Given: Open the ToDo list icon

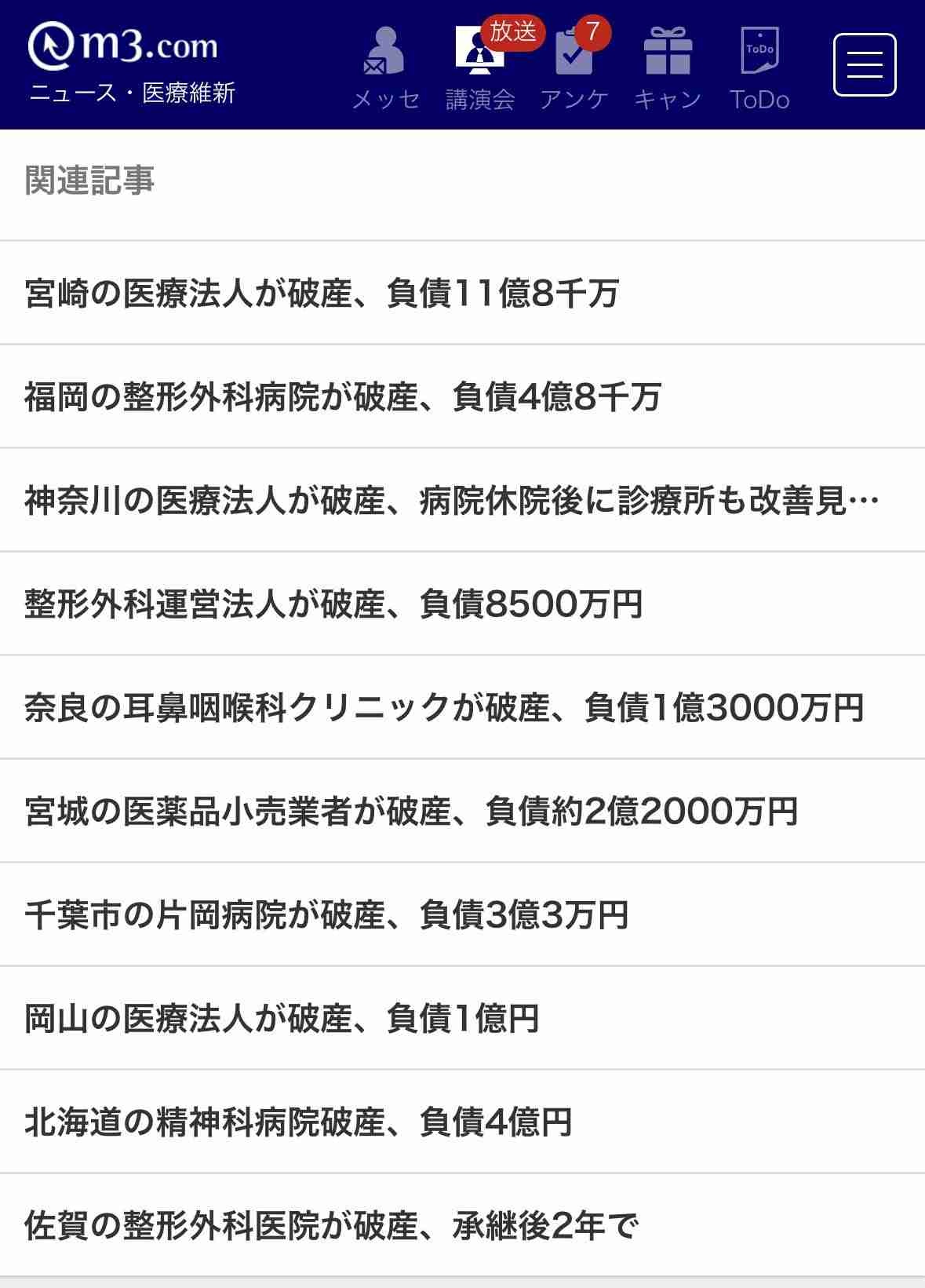Looking at the screenshot, I should pyautogui.click(x=759, y=67).
